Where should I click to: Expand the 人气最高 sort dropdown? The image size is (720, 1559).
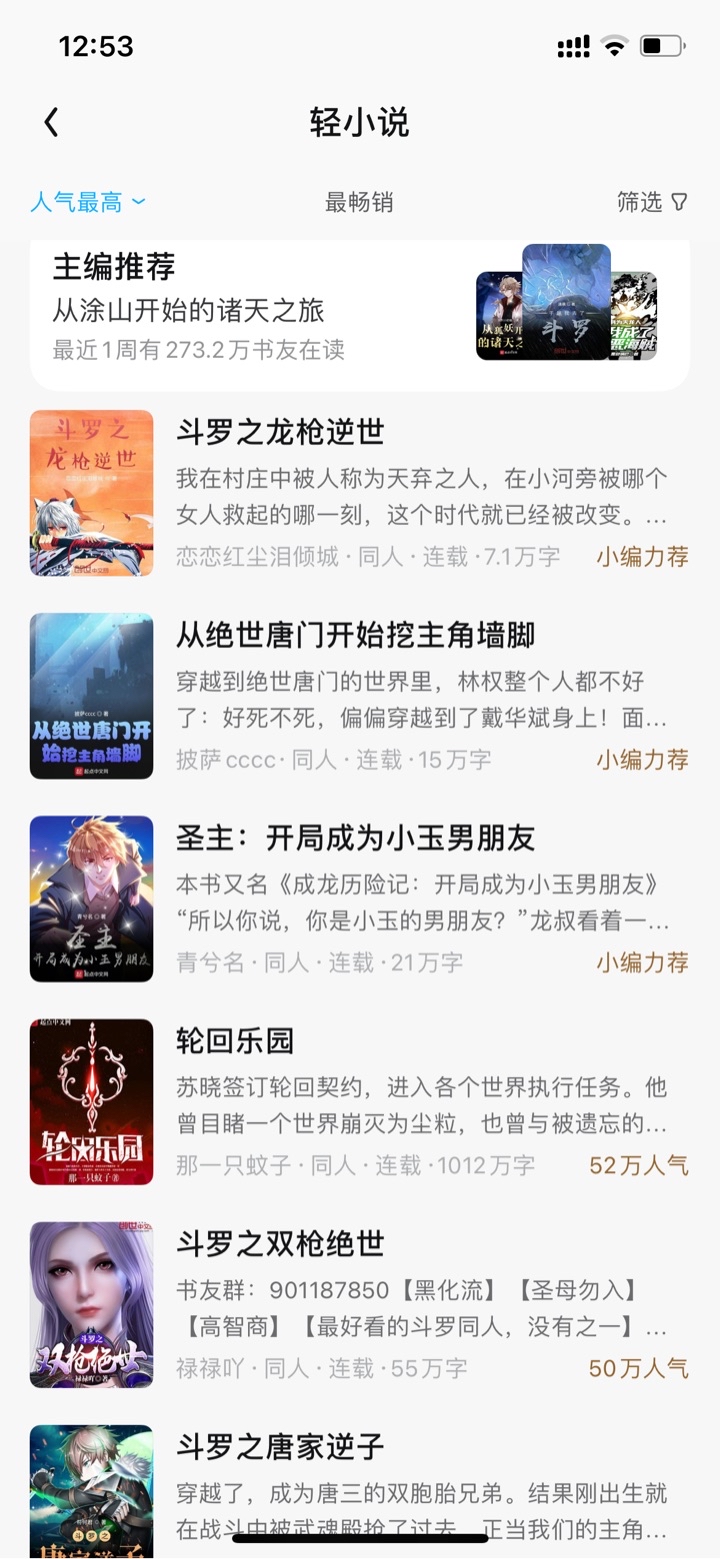pyautogui.click(x=88, y=202)
